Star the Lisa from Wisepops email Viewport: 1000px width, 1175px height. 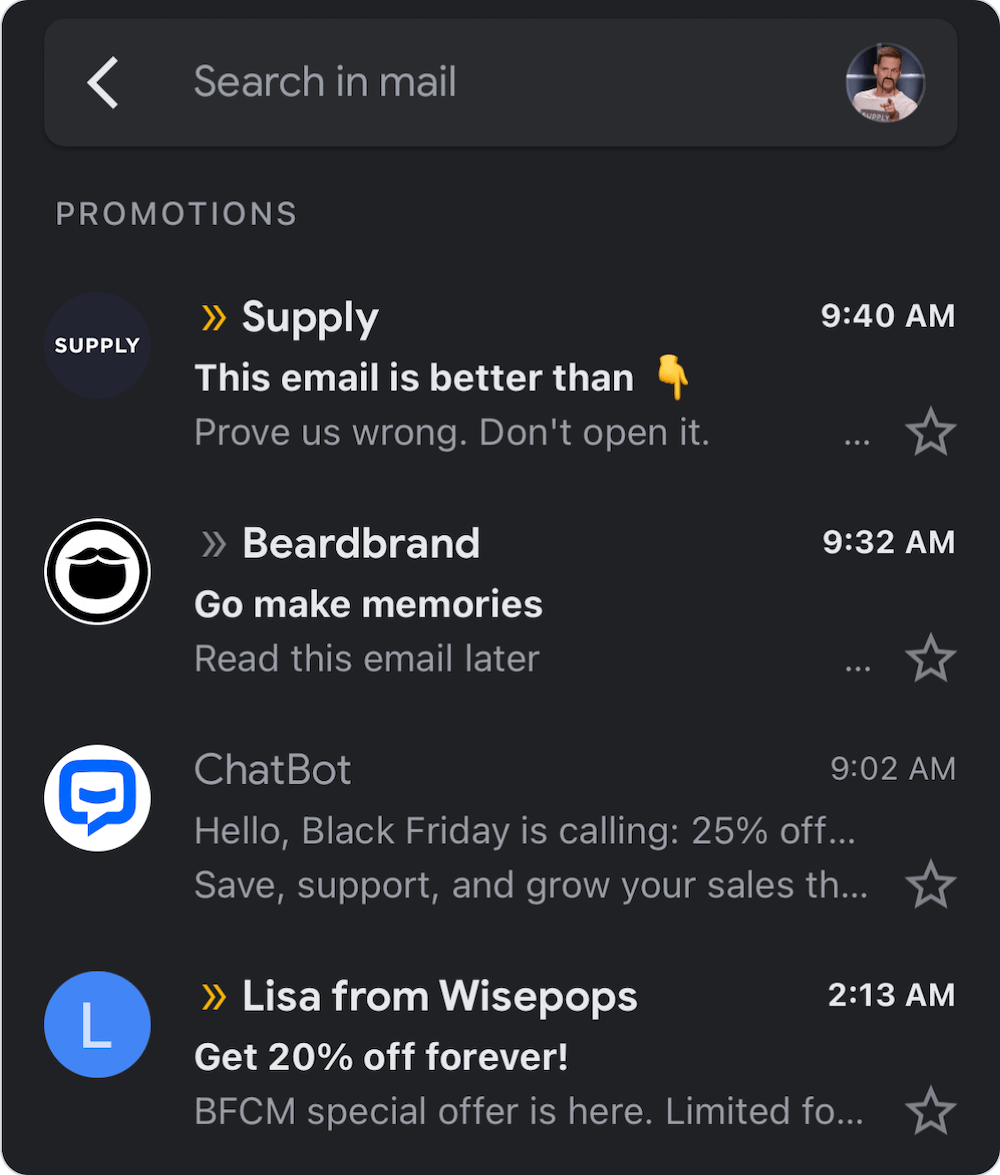coord(930,1111)
